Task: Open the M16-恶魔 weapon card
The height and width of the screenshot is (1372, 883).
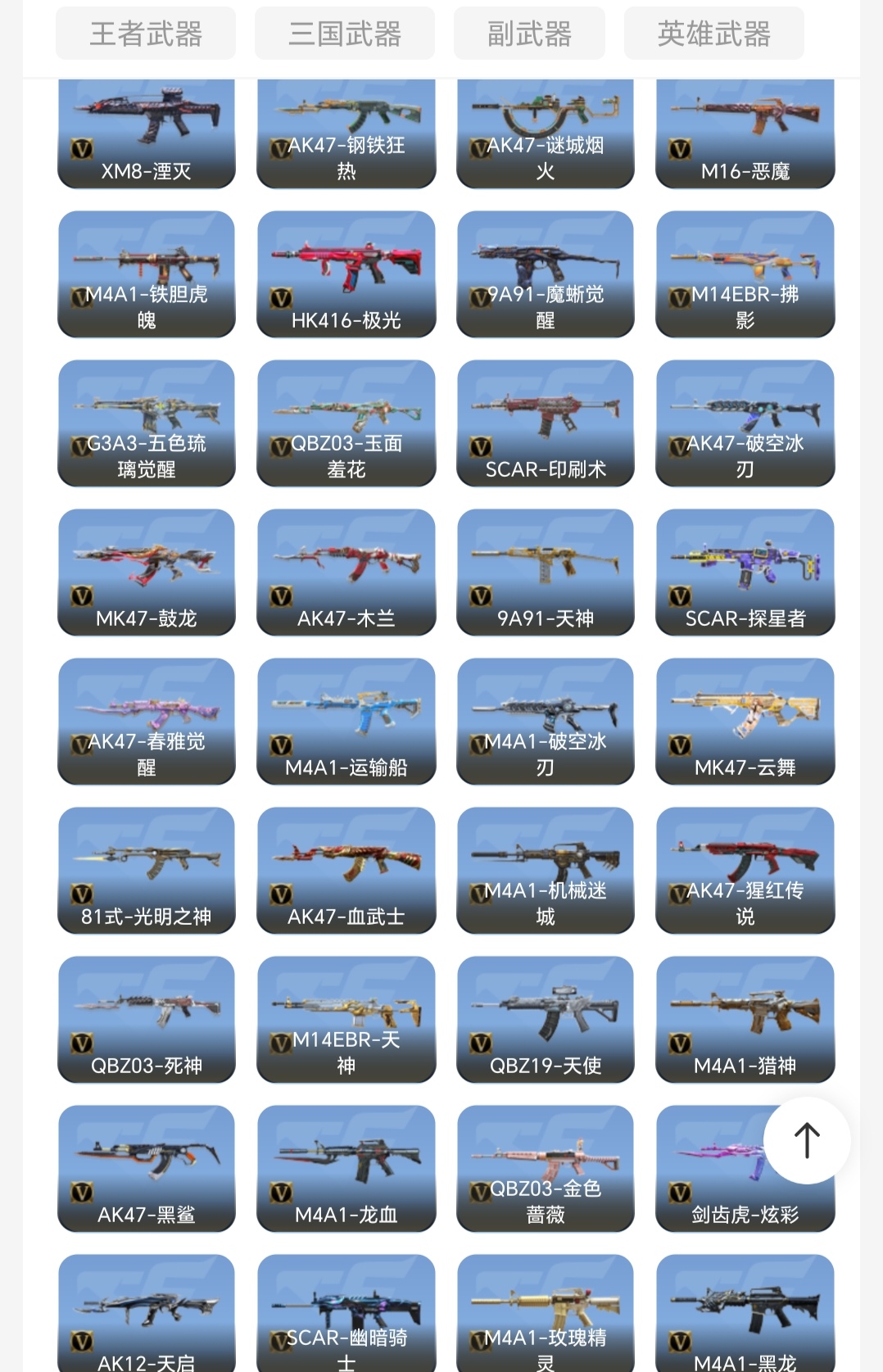Action: (x=745, y=134)
